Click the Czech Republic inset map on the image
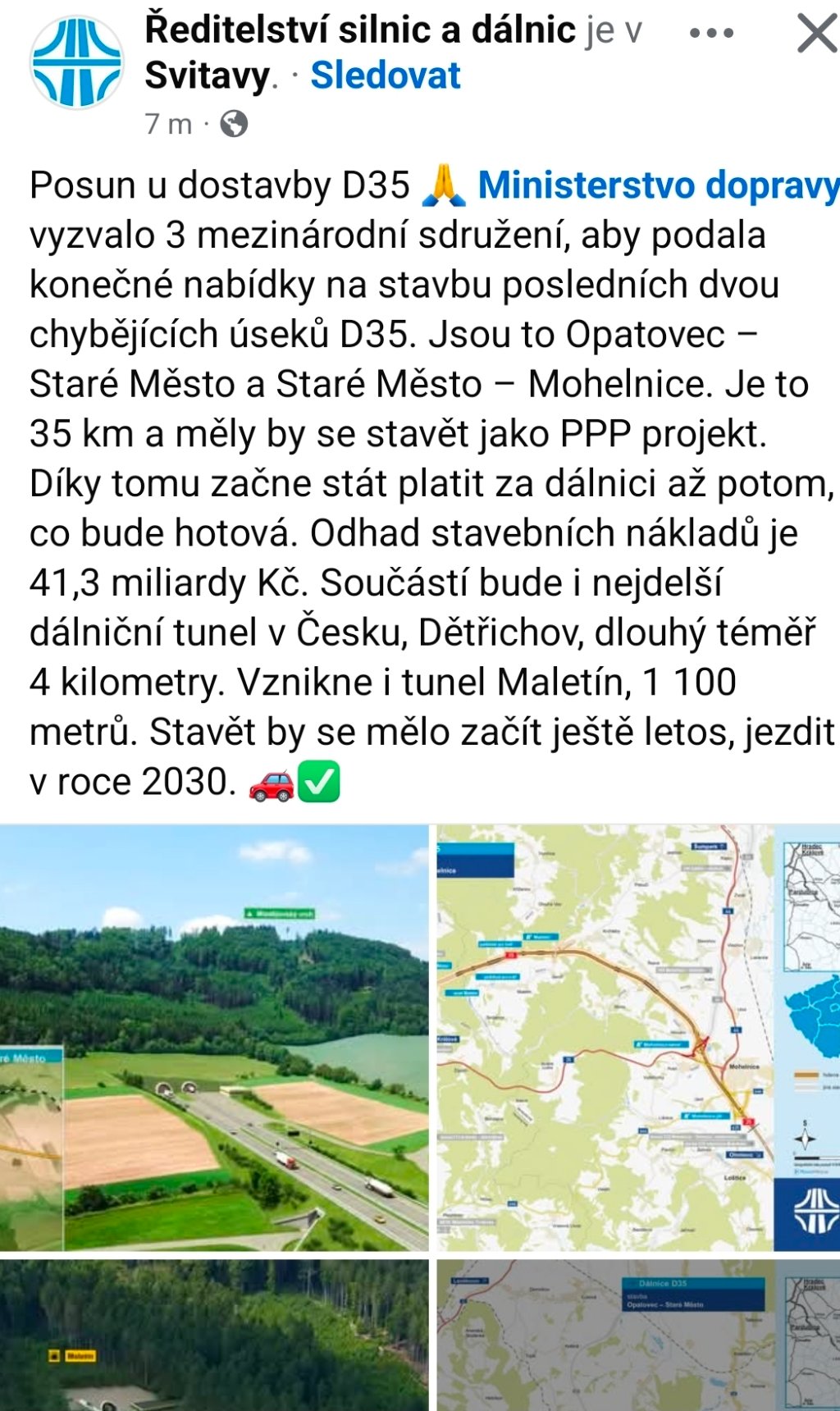The height and width of the screenshot is (1411, 840). [x=812, y=1017]
